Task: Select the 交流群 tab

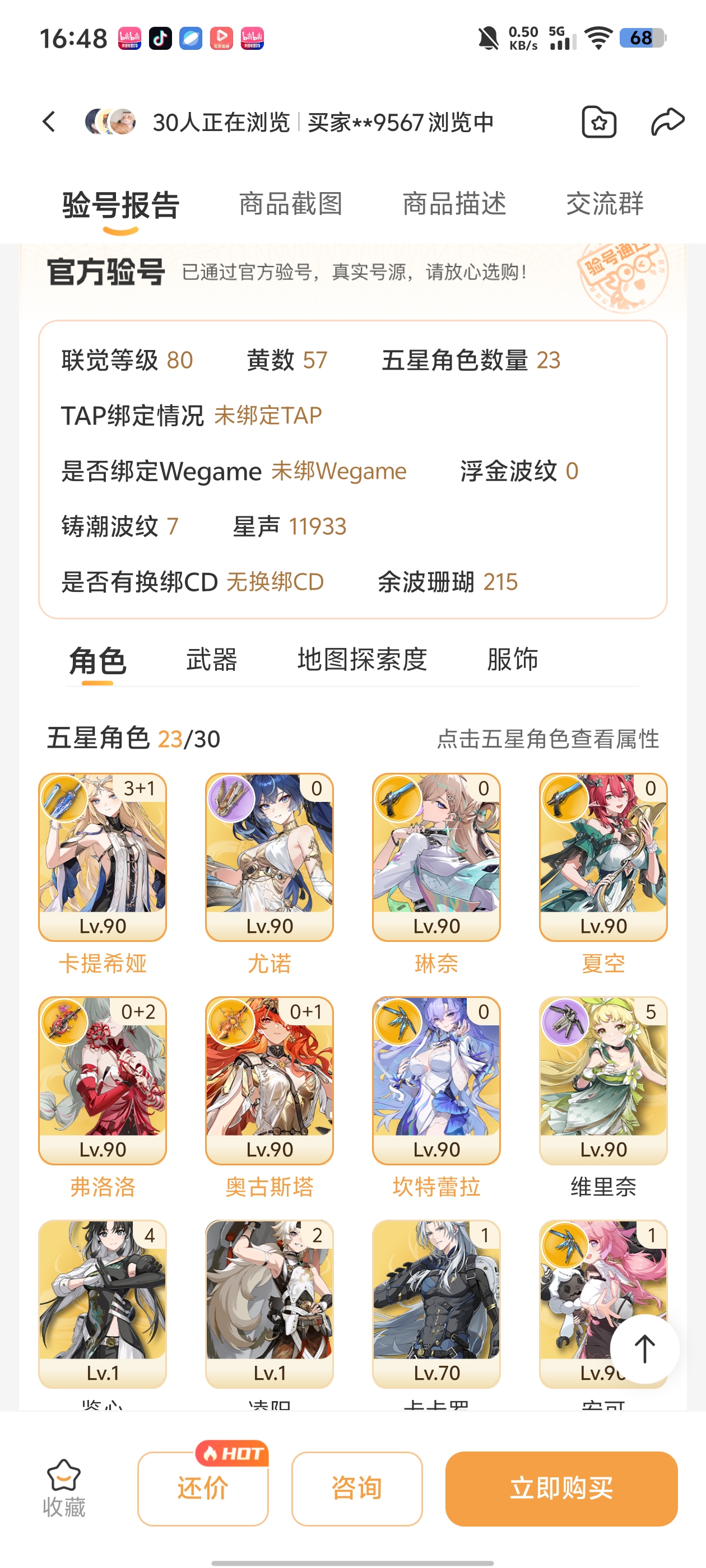Action: click(x=604, y=204)
